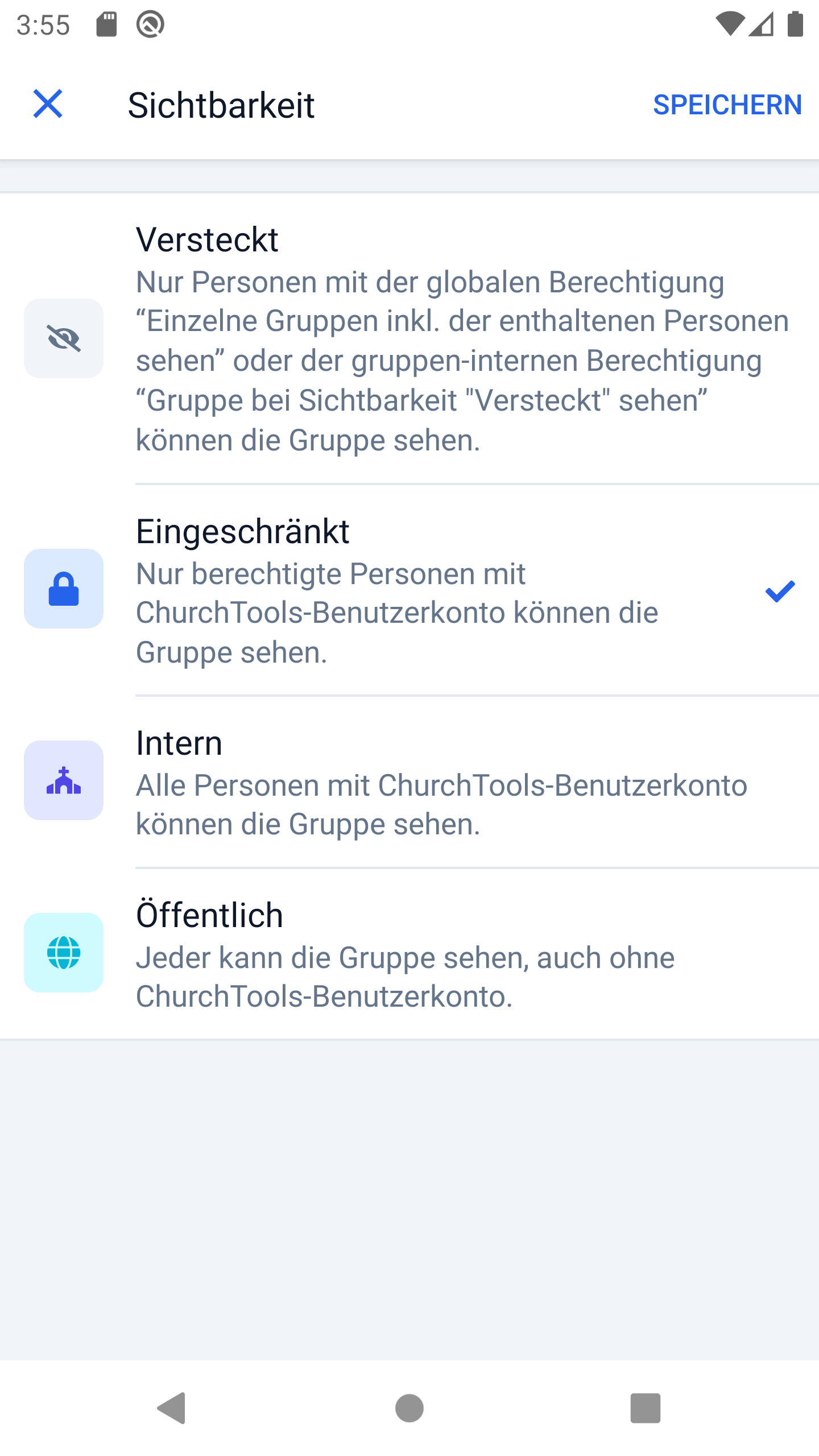Viewport: 819px width, 1456px height.
Task: Close the Sichtbarkeit screen with the X
Action: click(x=48, y=104)
